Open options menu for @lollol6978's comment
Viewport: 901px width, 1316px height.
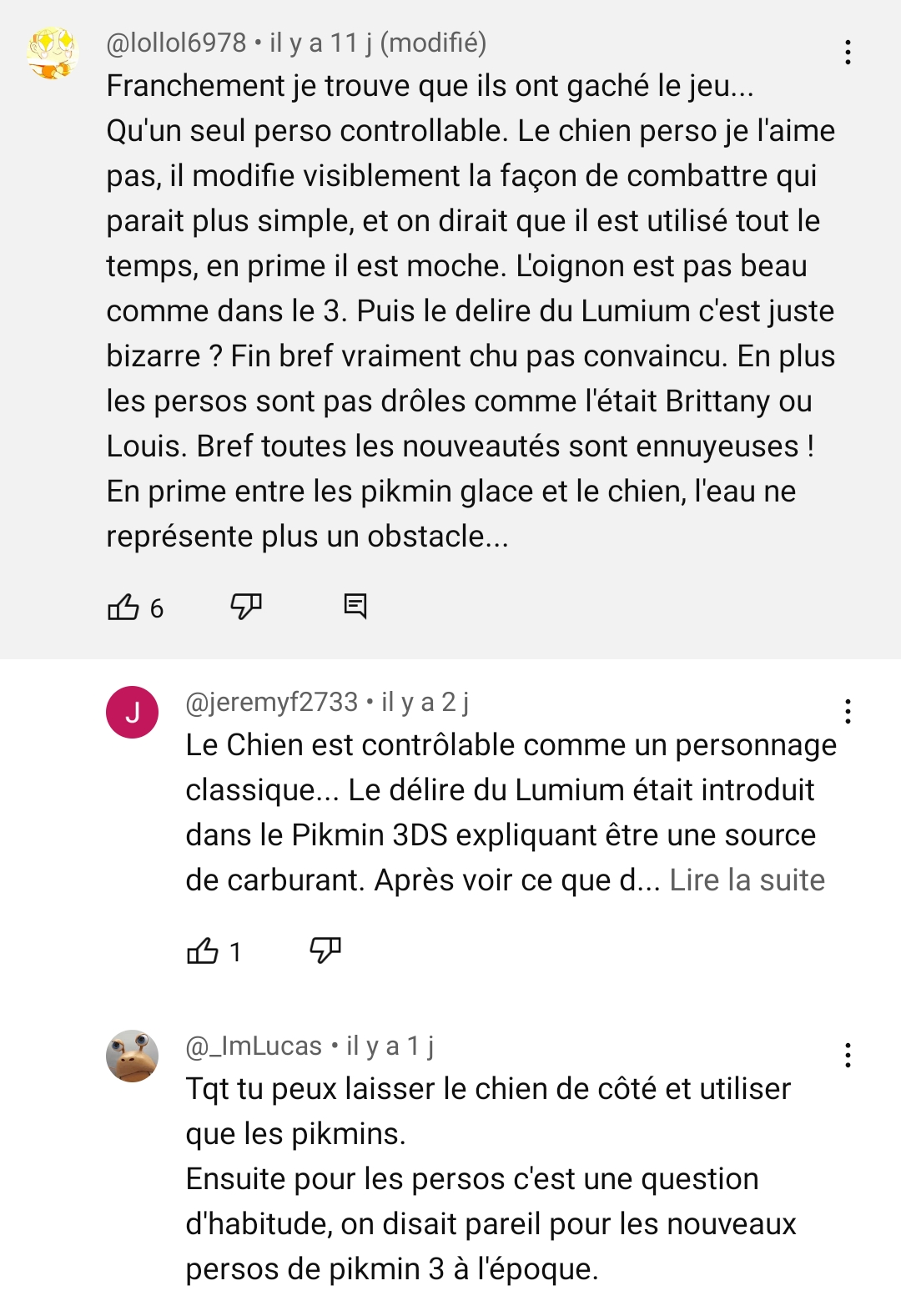(848, 53)
